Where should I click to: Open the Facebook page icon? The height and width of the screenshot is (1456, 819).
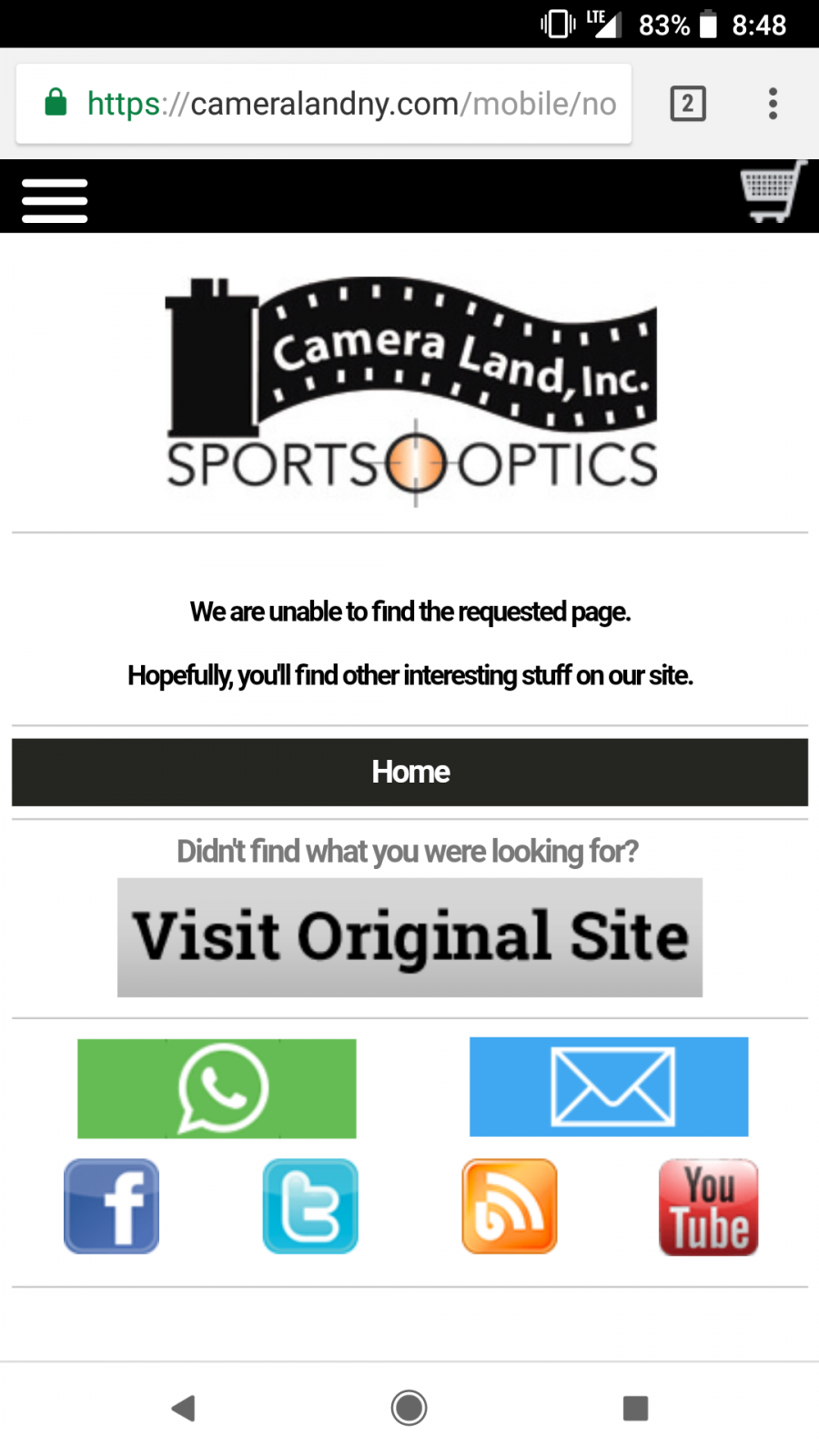112,1206
